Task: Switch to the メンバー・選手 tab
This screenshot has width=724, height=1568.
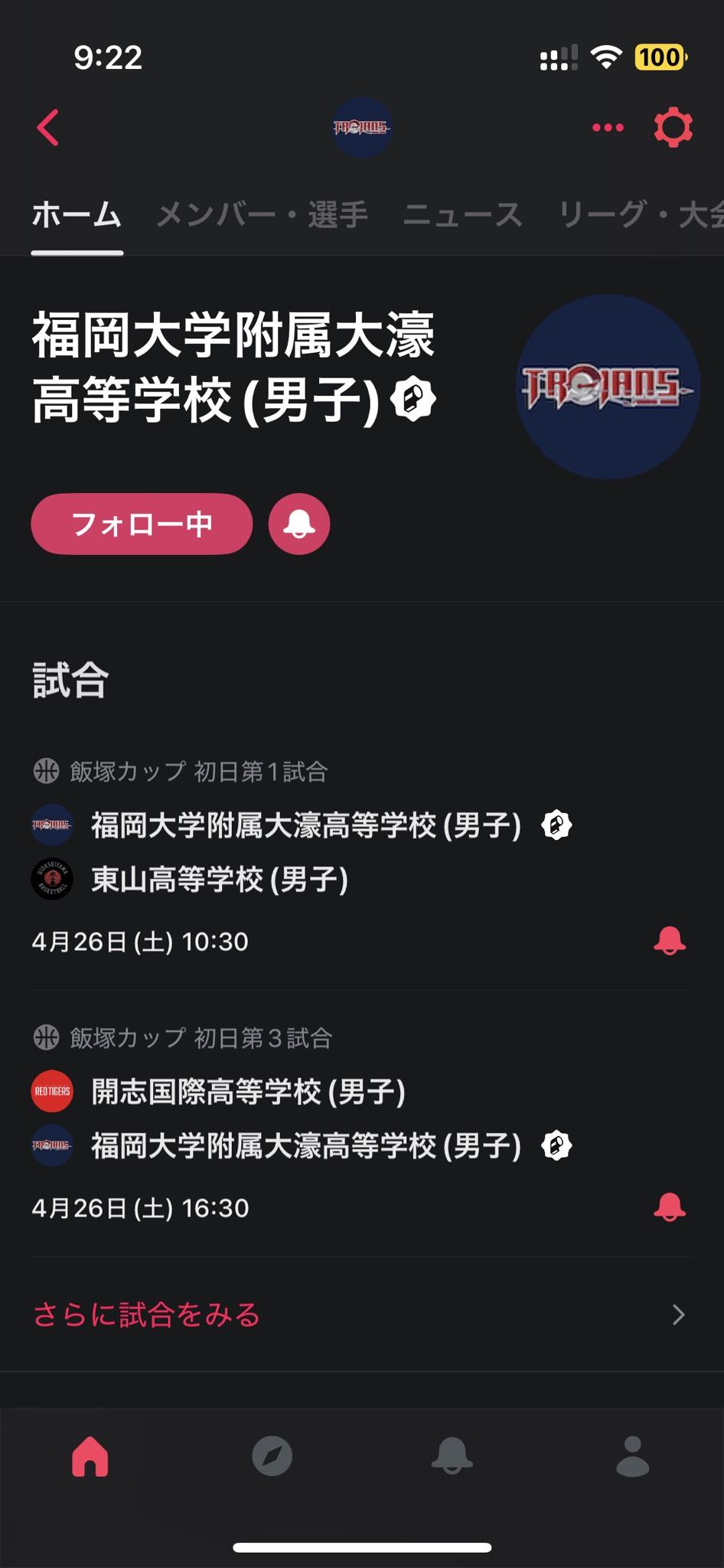Action: coord(262,214)
